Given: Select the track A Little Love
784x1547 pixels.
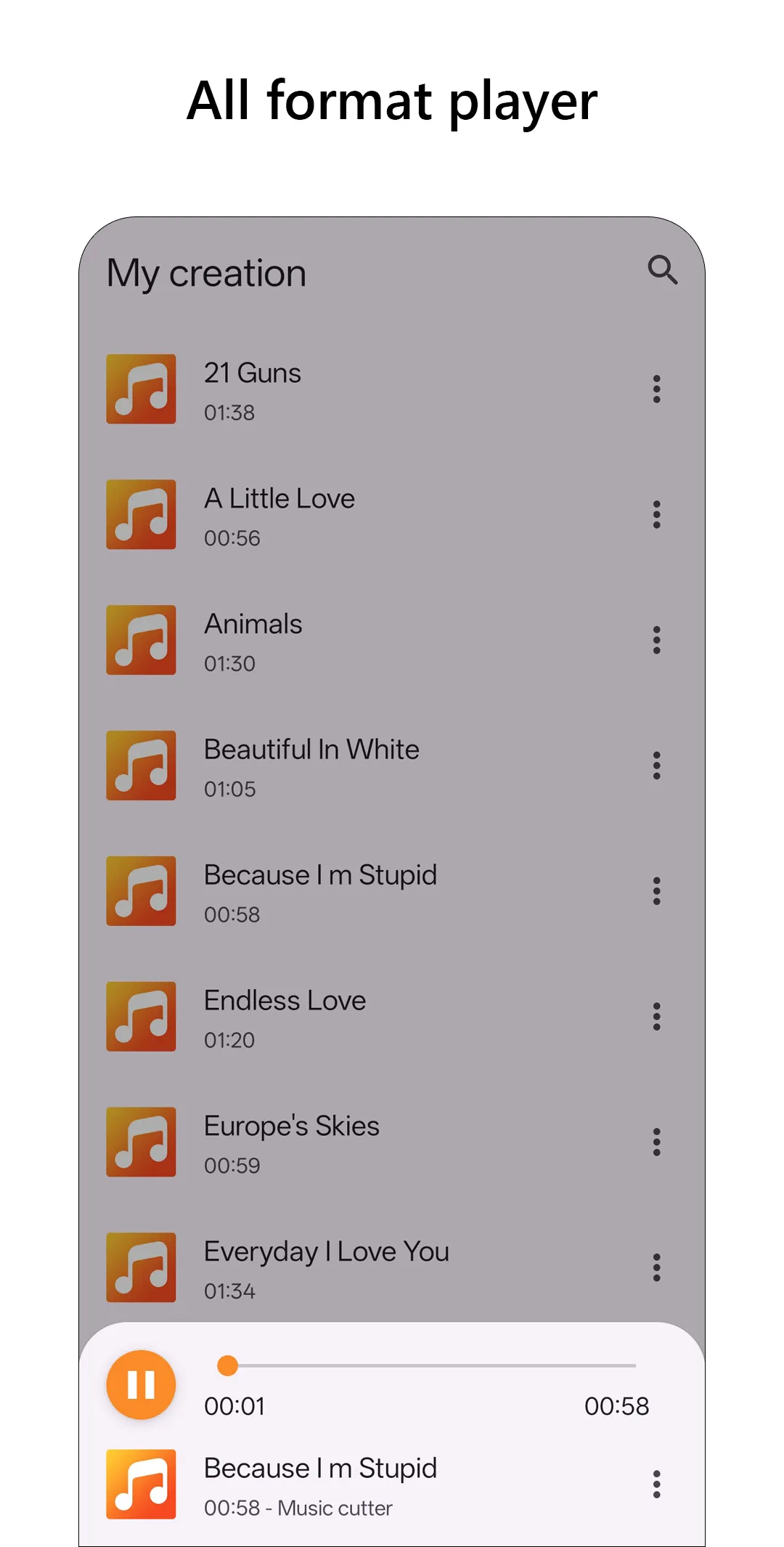Looking at the screenshot, I should 279,499.
